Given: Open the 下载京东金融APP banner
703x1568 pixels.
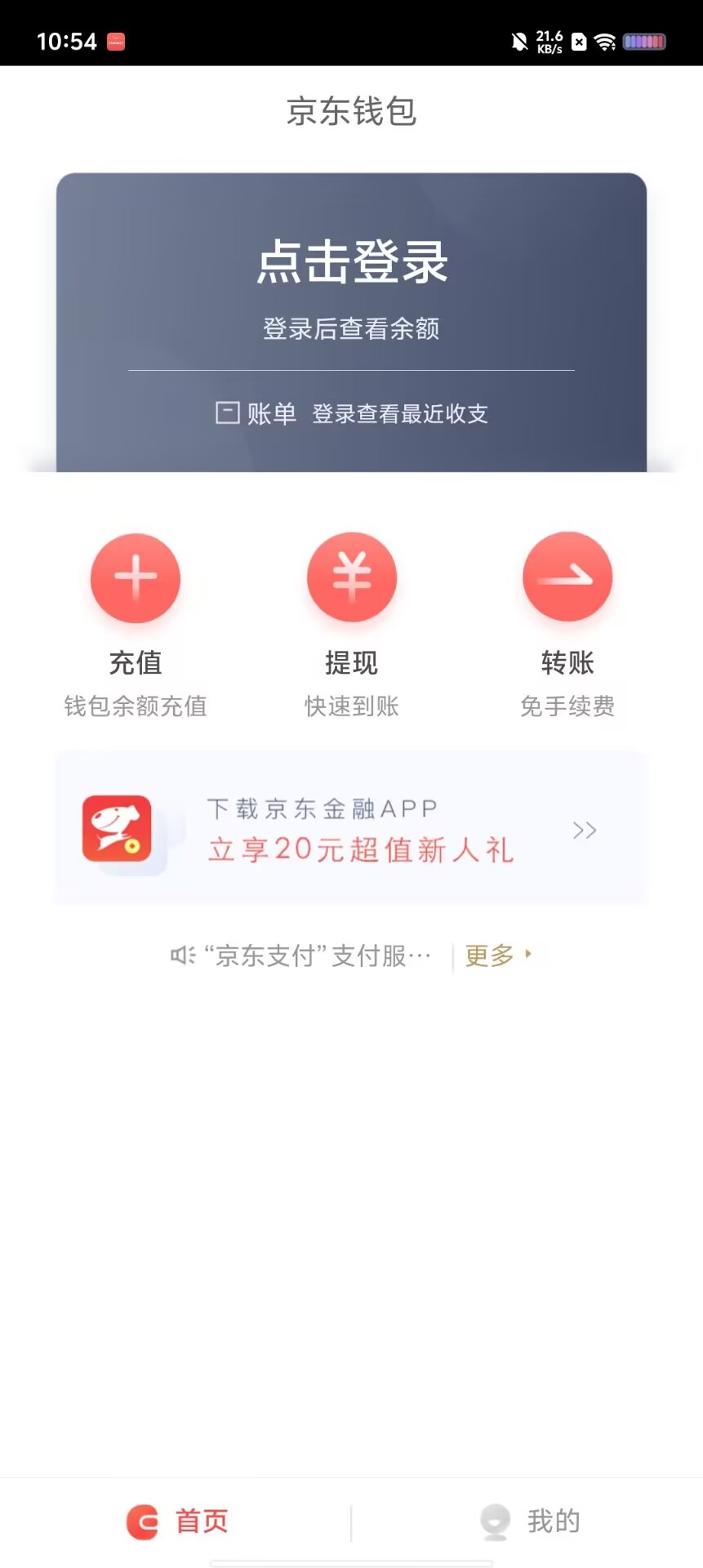Looking at the screenshot, I should 350,829.
